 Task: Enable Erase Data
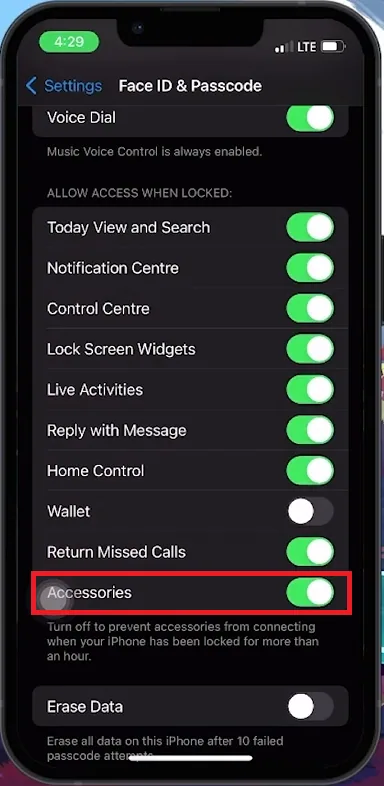[x=310, y=707]
